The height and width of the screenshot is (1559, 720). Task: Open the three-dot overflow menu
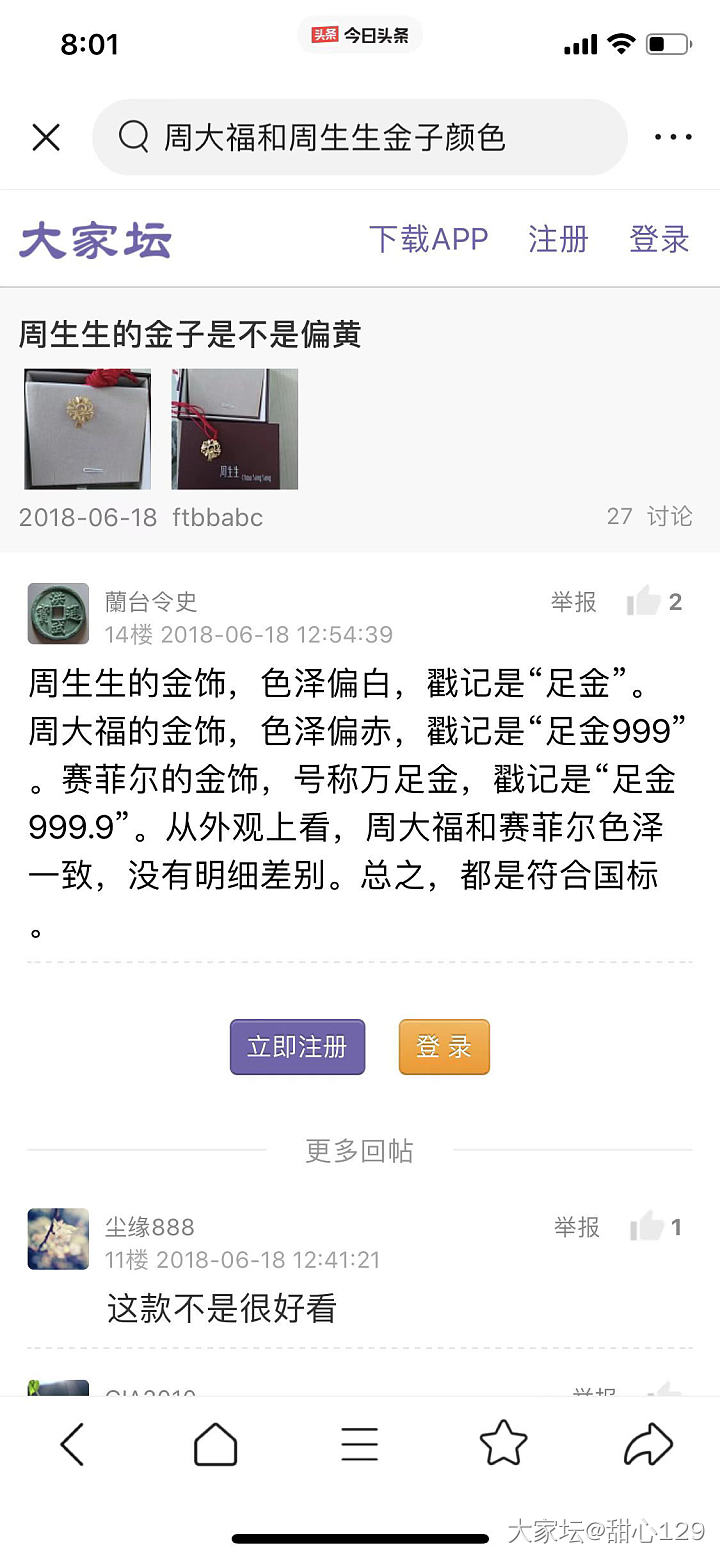coord(673,137)
